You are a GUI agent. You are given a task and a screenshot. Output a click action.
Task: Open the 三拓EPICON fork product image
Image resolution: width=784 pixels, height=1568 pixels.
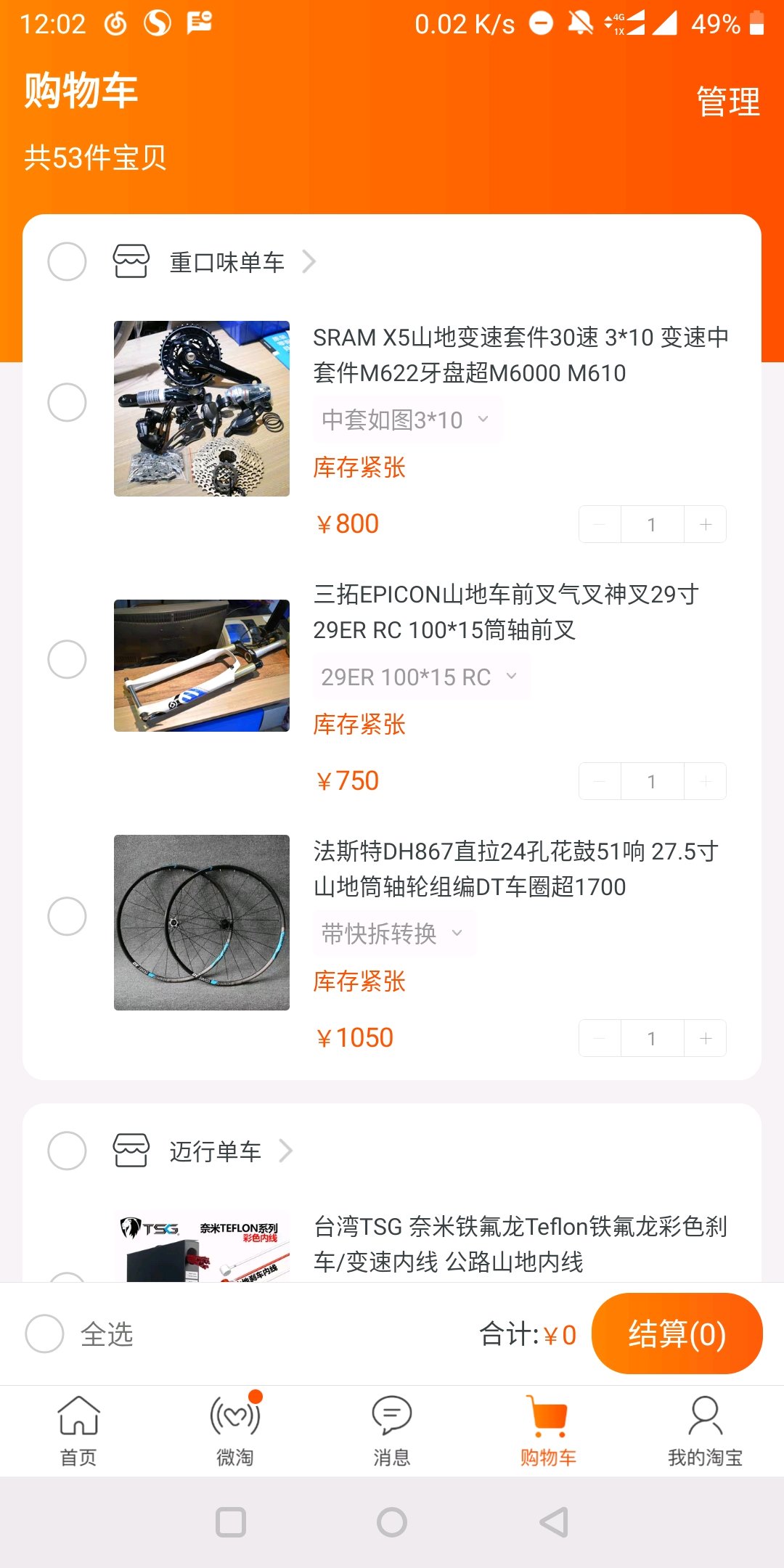tap(202, 666)
